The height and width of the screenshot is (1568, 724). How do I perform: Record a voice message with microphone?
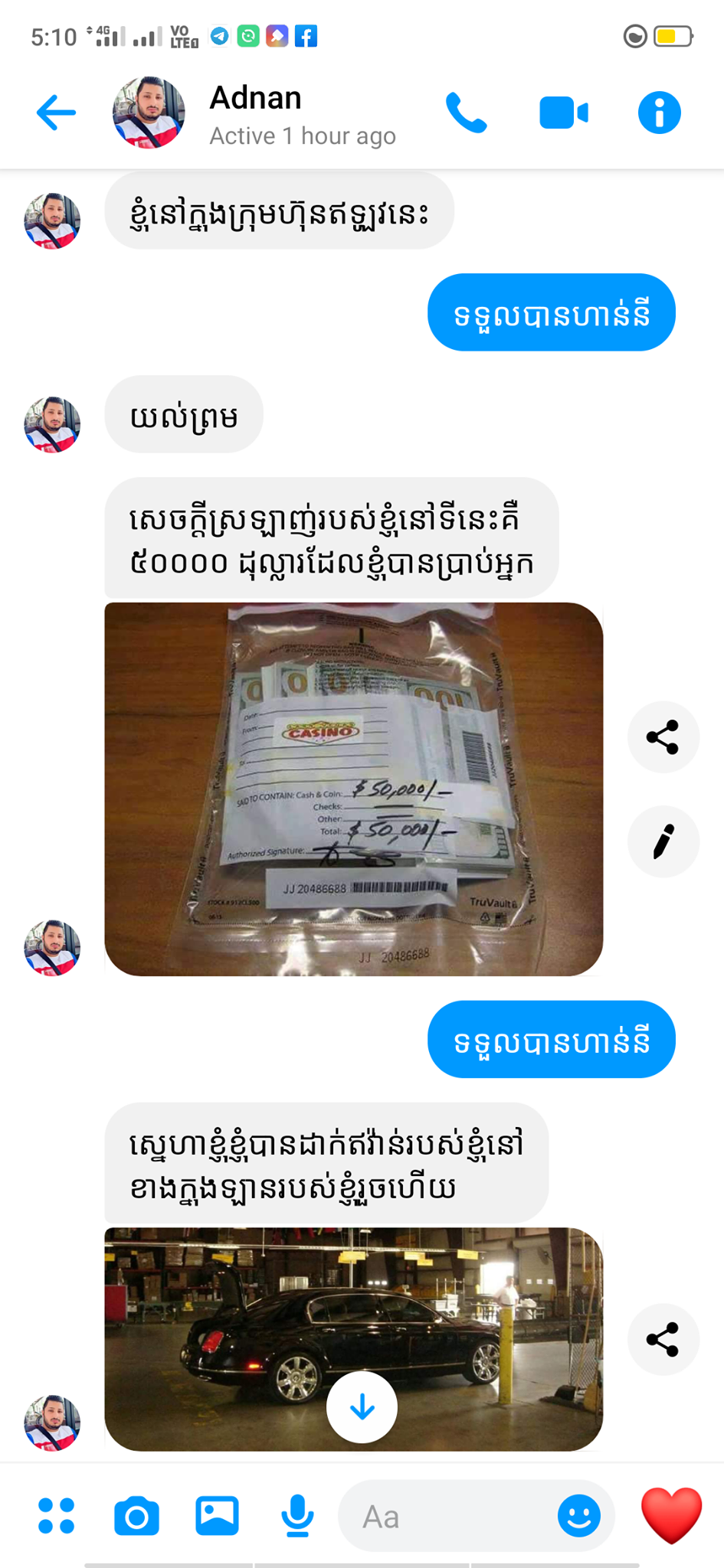tap(297, 1516)
